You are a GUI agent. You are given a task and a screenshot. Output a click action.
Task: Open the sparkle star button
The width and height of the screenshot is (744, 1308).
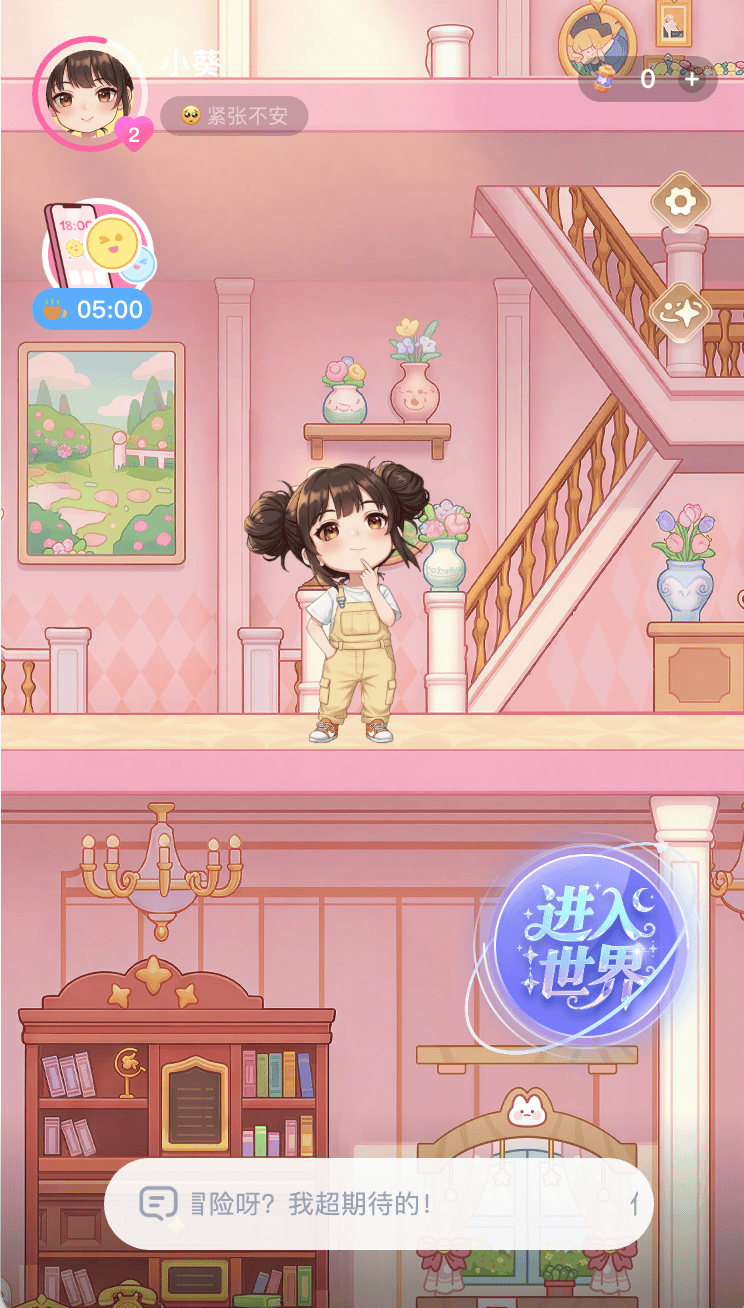click(x=681, y=313)
